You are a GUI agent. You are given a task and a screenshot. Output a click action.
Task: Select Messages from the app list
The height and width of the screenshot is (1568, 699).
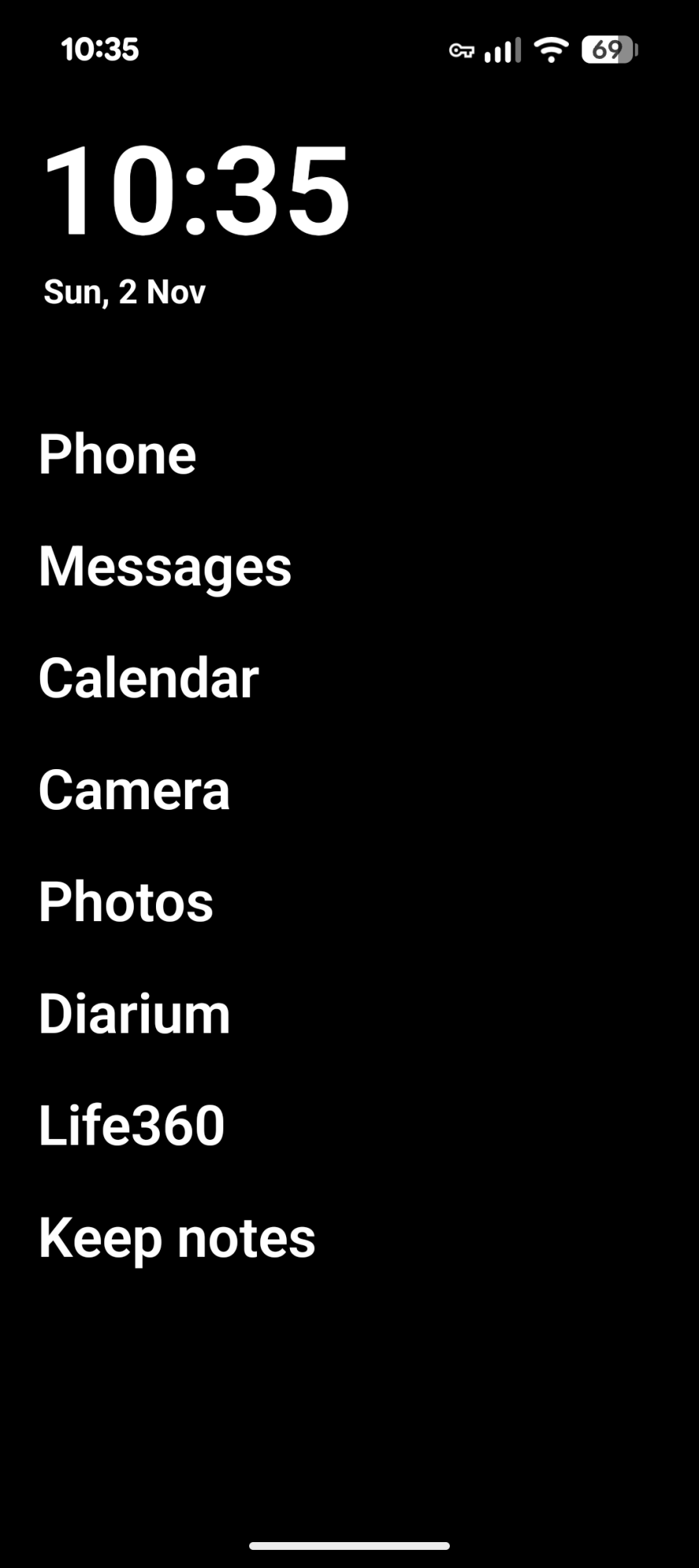[165, 567]
